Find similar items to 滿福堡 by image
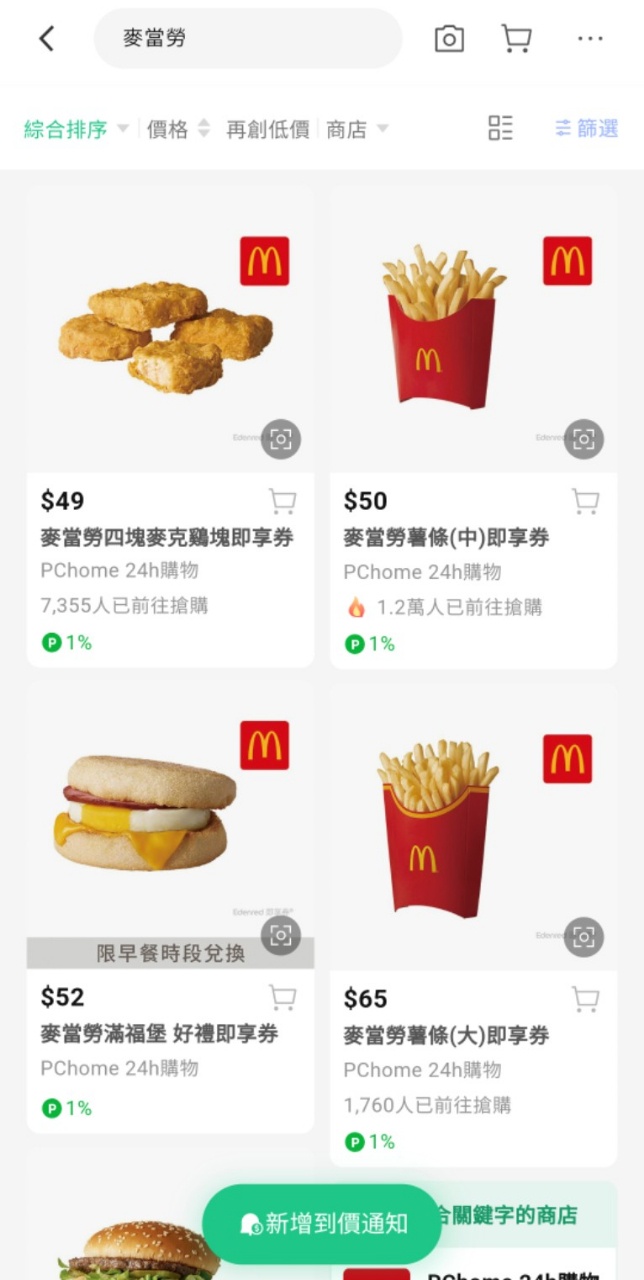The image size is (644, 1280). [281, 935]
